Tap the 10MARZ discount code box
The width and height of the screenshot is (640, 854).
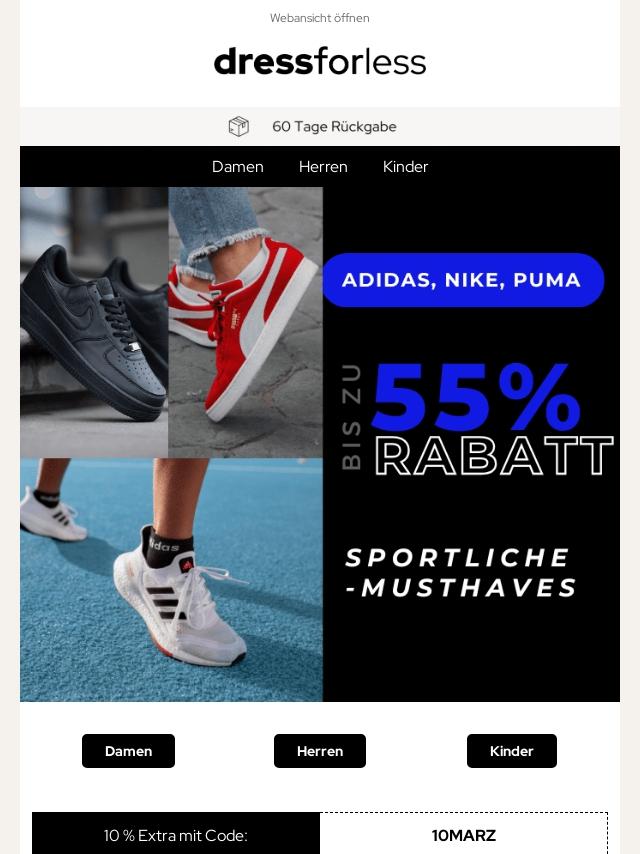463,835
